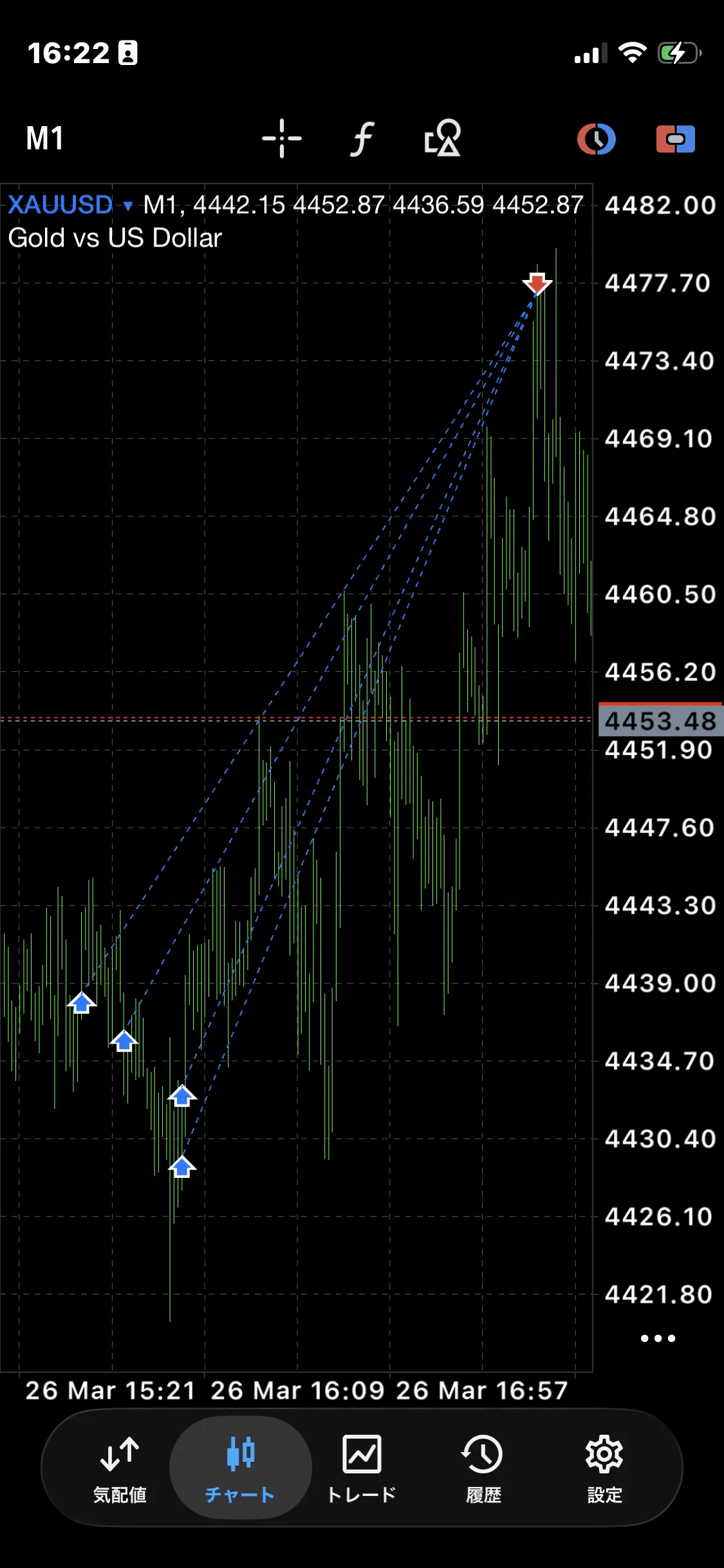
Task: Open the clock-shaped toolbar icon
Action: [597, 139]
